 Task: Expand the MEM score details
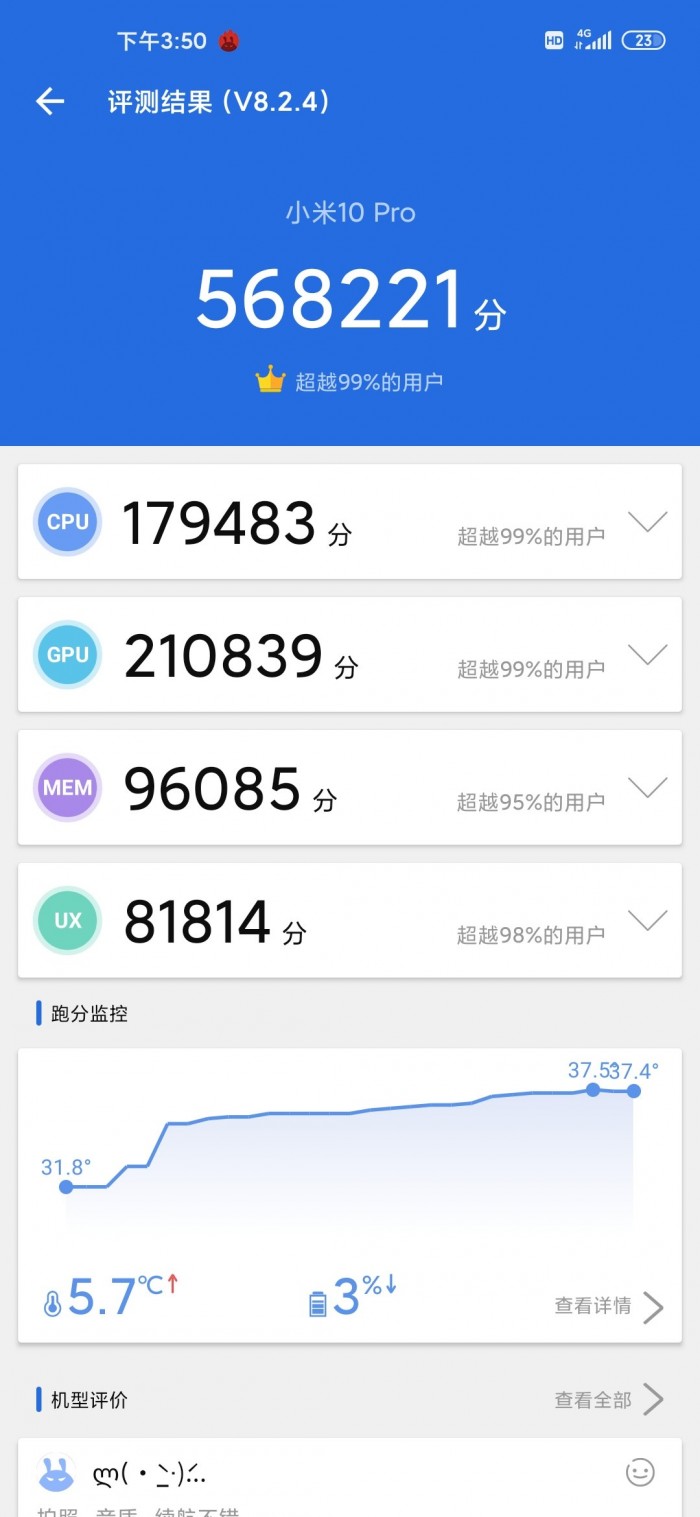tap(647, 788)
